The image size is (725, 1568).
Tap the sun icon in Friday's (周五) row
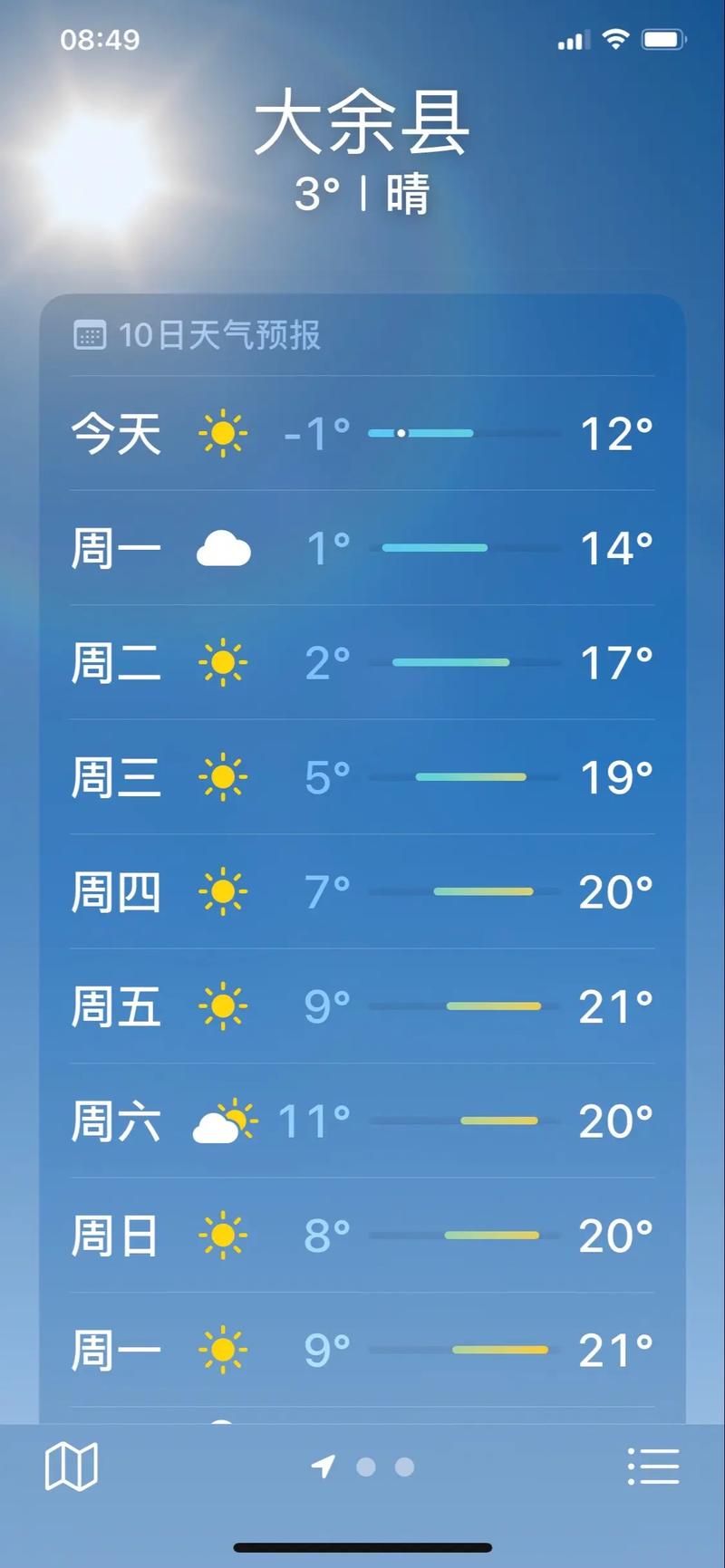pos(223,1006)
